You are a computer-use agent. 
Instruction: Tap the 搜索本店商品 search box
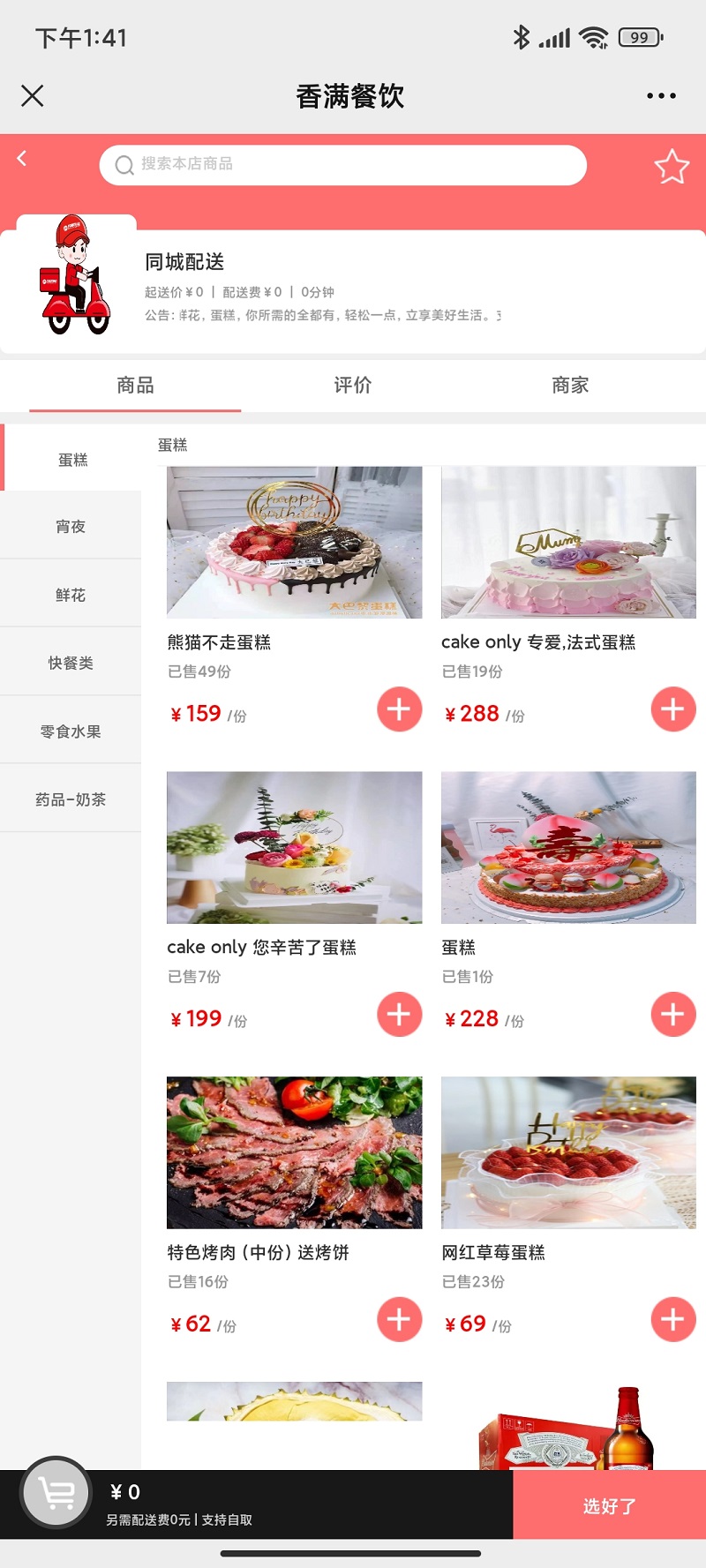click(342, 165)
